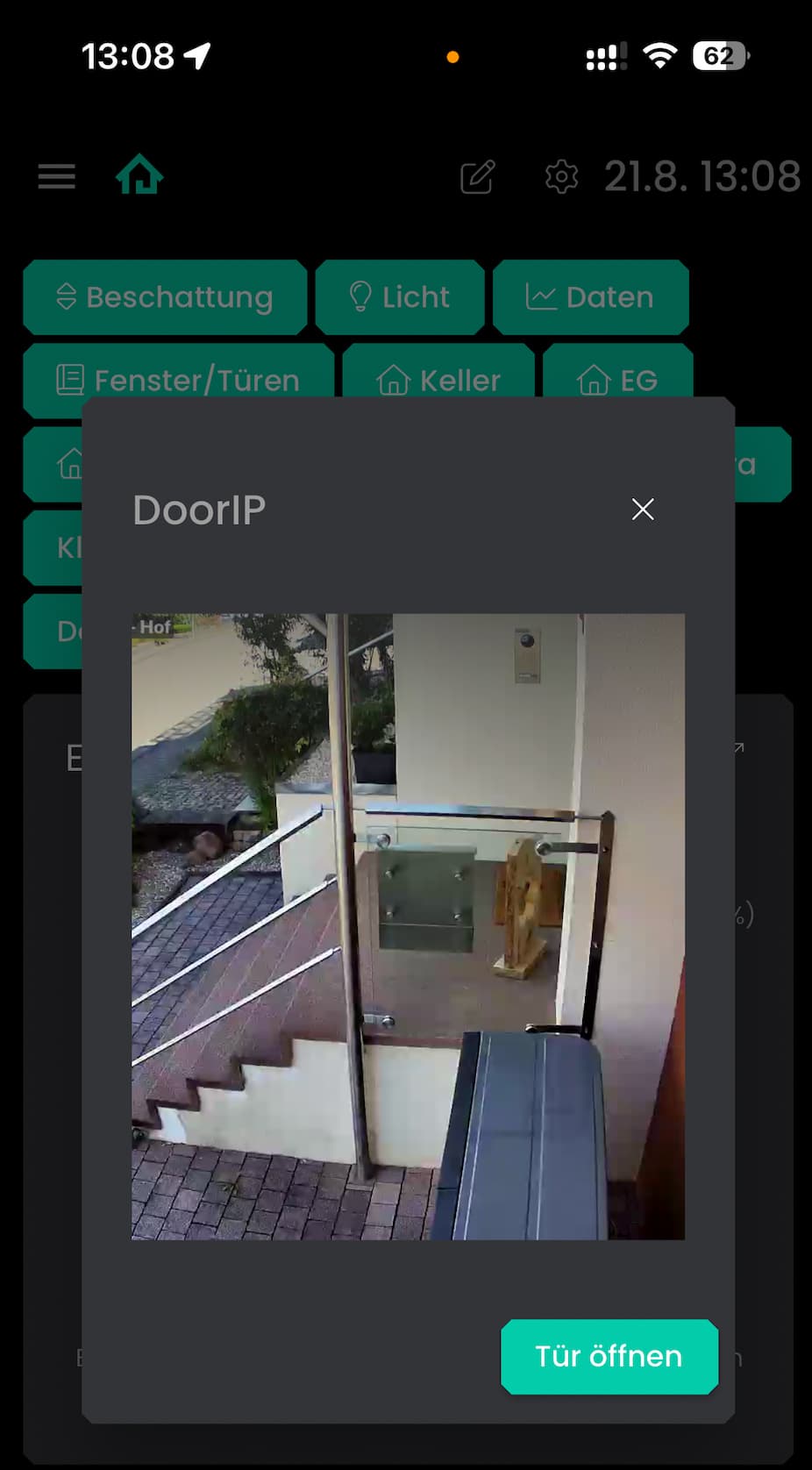Tap the Tür öffnen button
Screen dimensions: 812x1470
coord(609,1356)
